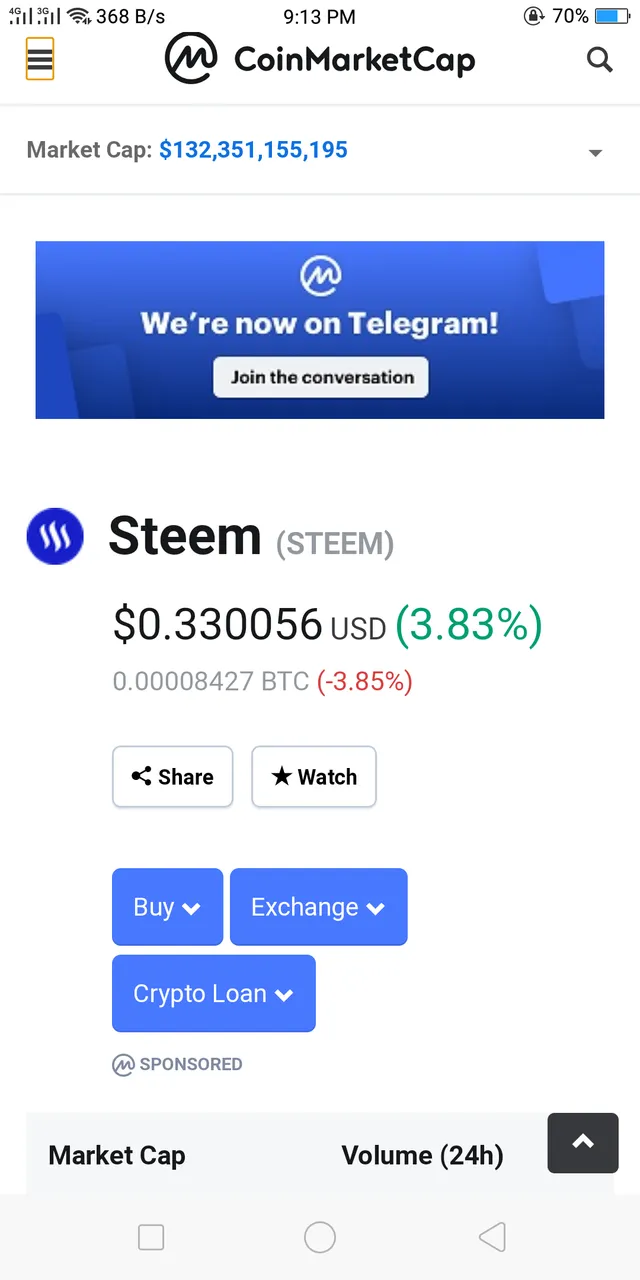Image resolution: width=640 pixels, height=1280 pixels.
Task: Open the market cap value link
Action: (254, 150)
